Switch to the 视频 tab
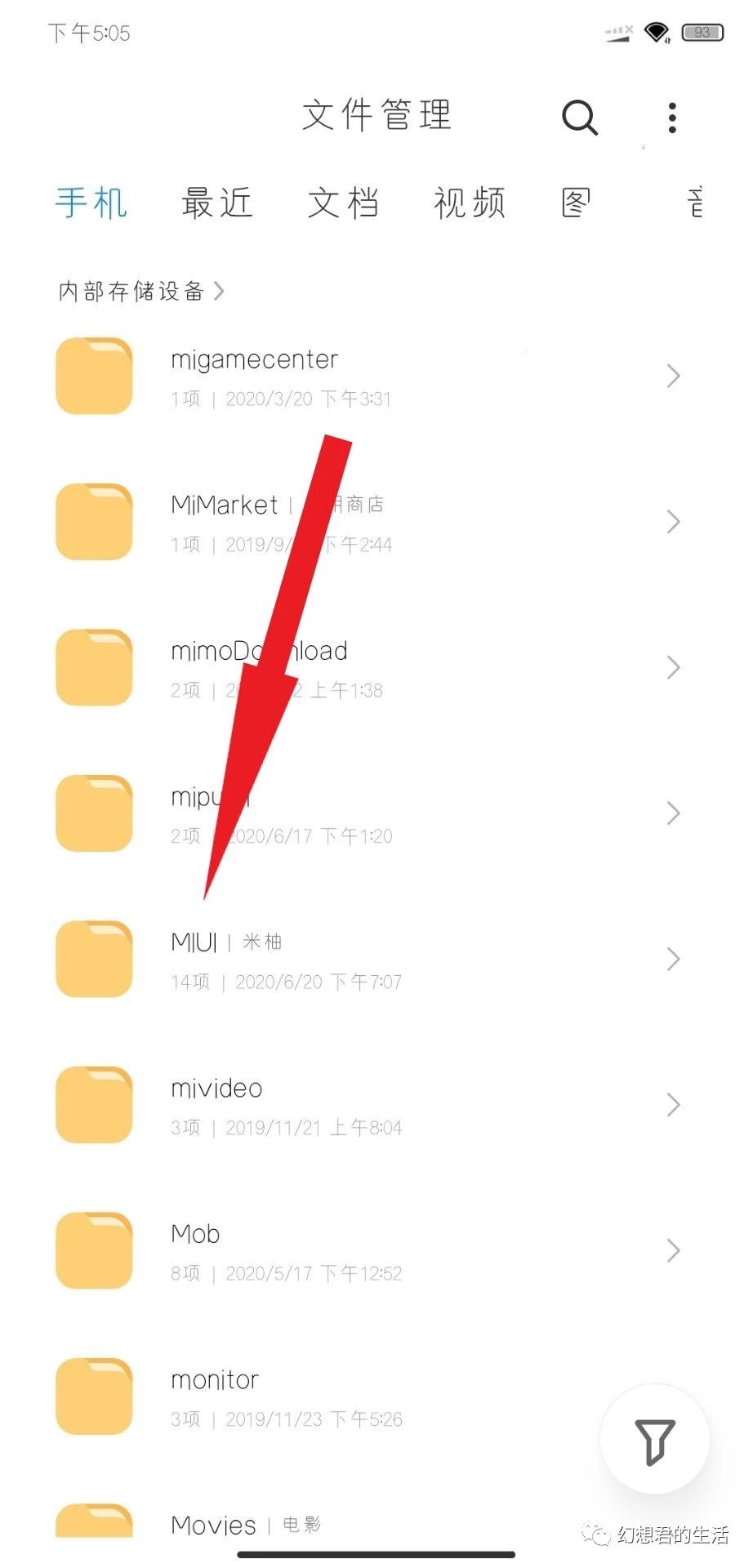The image size is (753, 1568). [469, 203]
